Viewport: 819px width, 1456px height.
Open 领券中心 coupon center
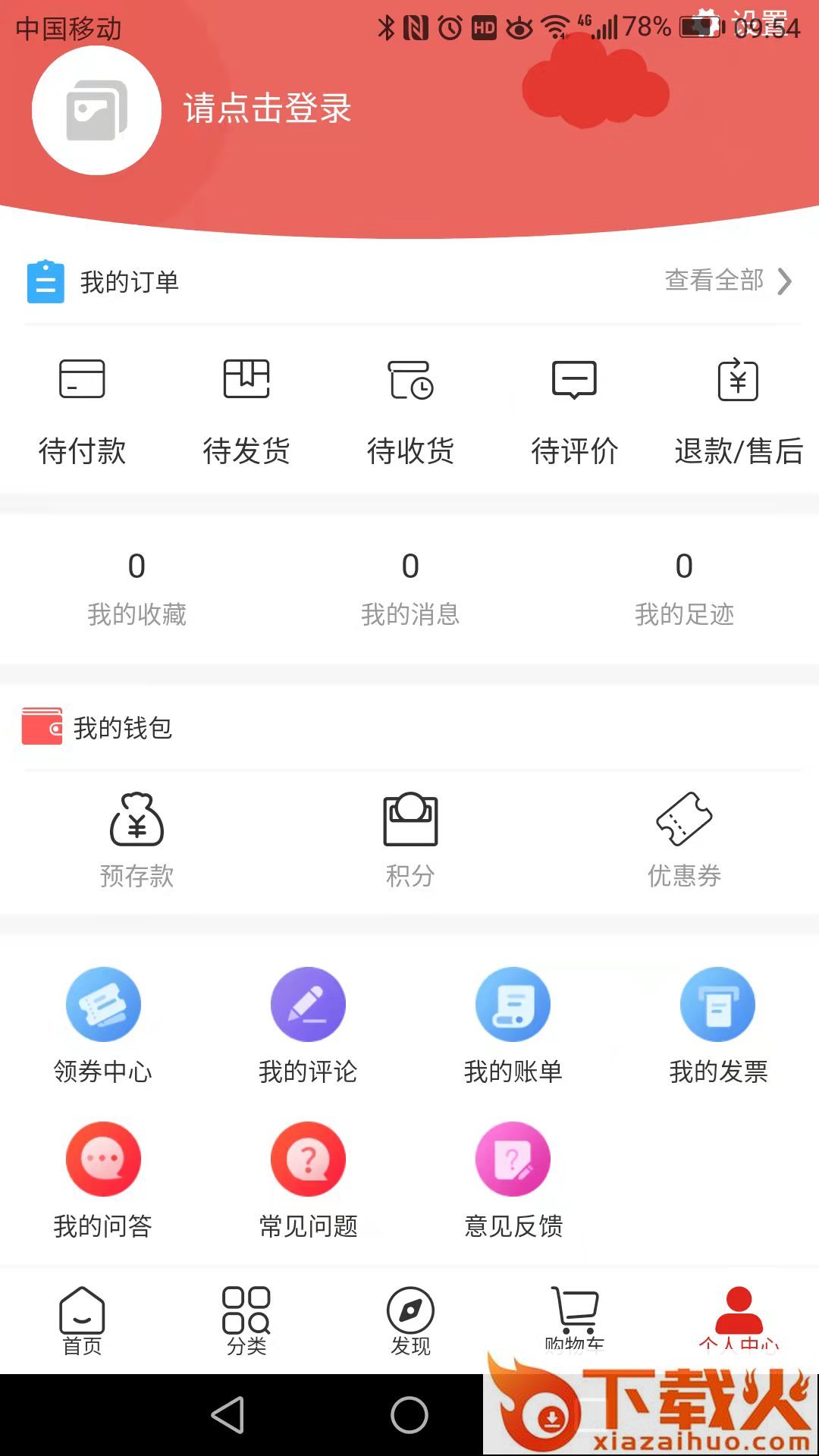[103, 1024]
